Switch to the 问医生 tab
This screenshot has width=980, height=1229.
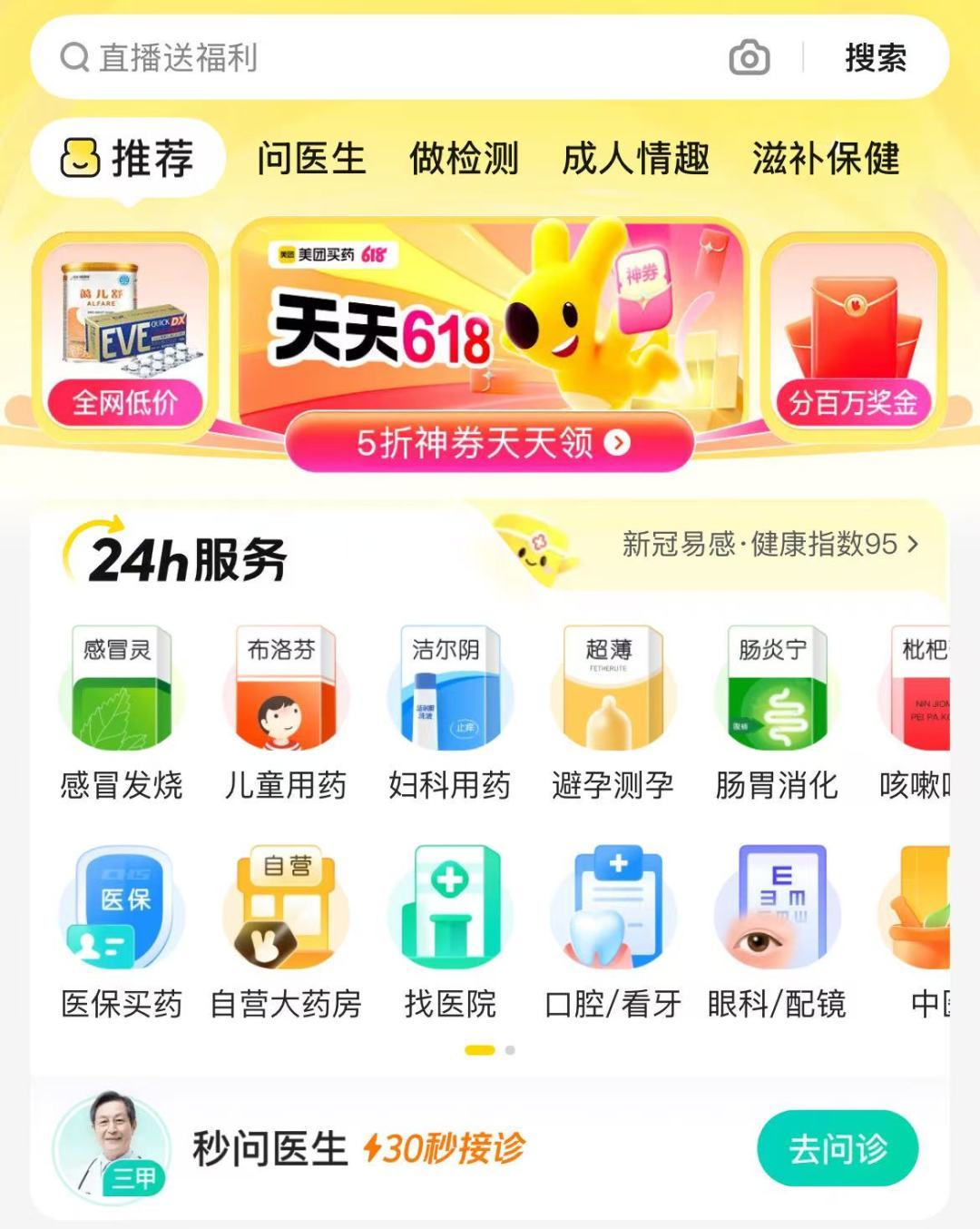tap(310, 159)
